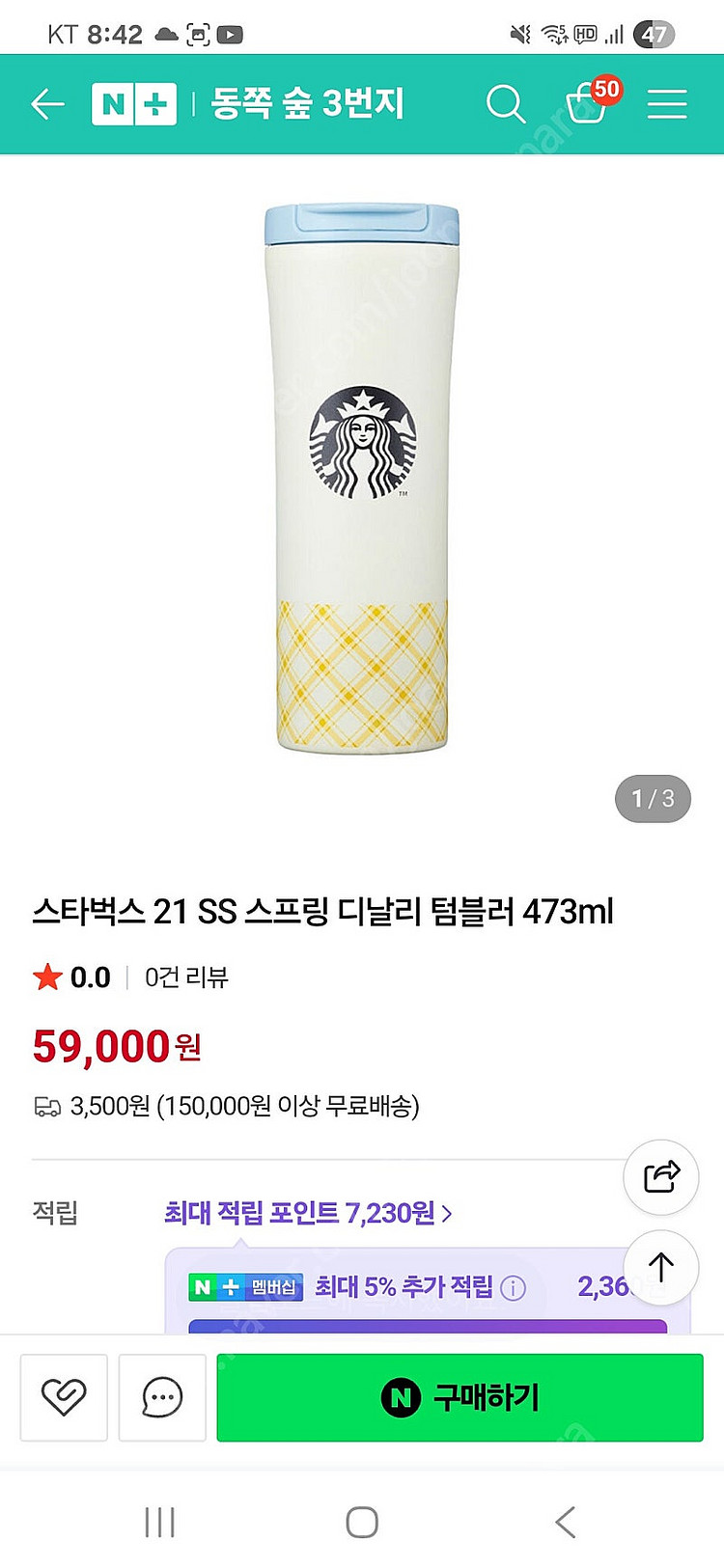Open the 동쪽 숲 3번지 store page
The width and height of the screenshot is (724, 1568).
(x=307, y=104)
